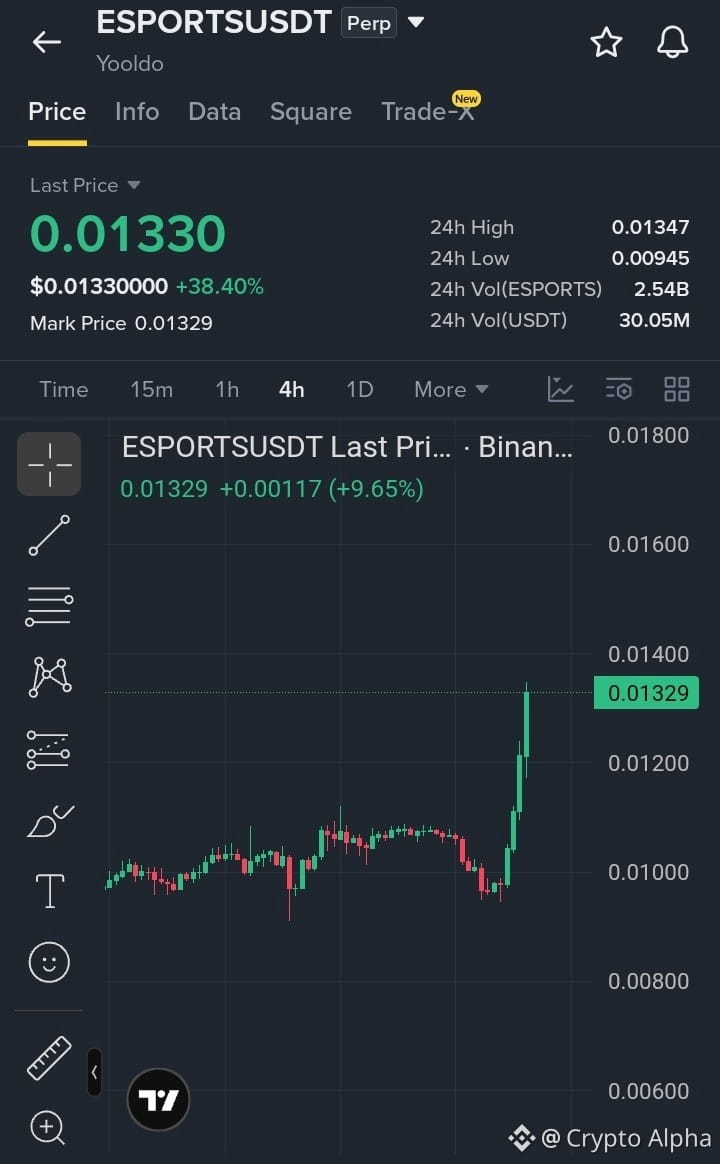Screen dimensions: 720x1164
Task: Select the 1D chart interval
Action: pos(360,389)
